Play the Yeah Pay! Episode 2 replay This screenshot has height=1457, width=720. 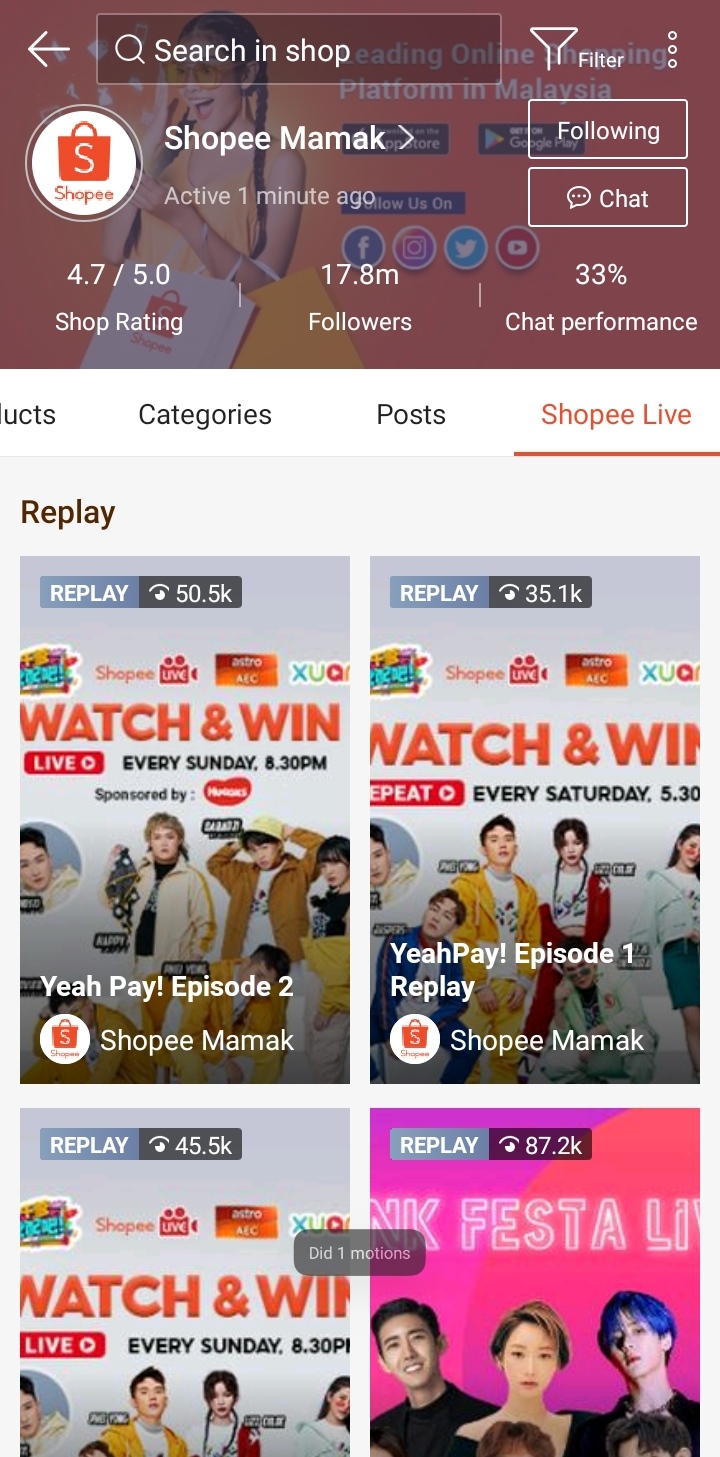click(185, 820)
